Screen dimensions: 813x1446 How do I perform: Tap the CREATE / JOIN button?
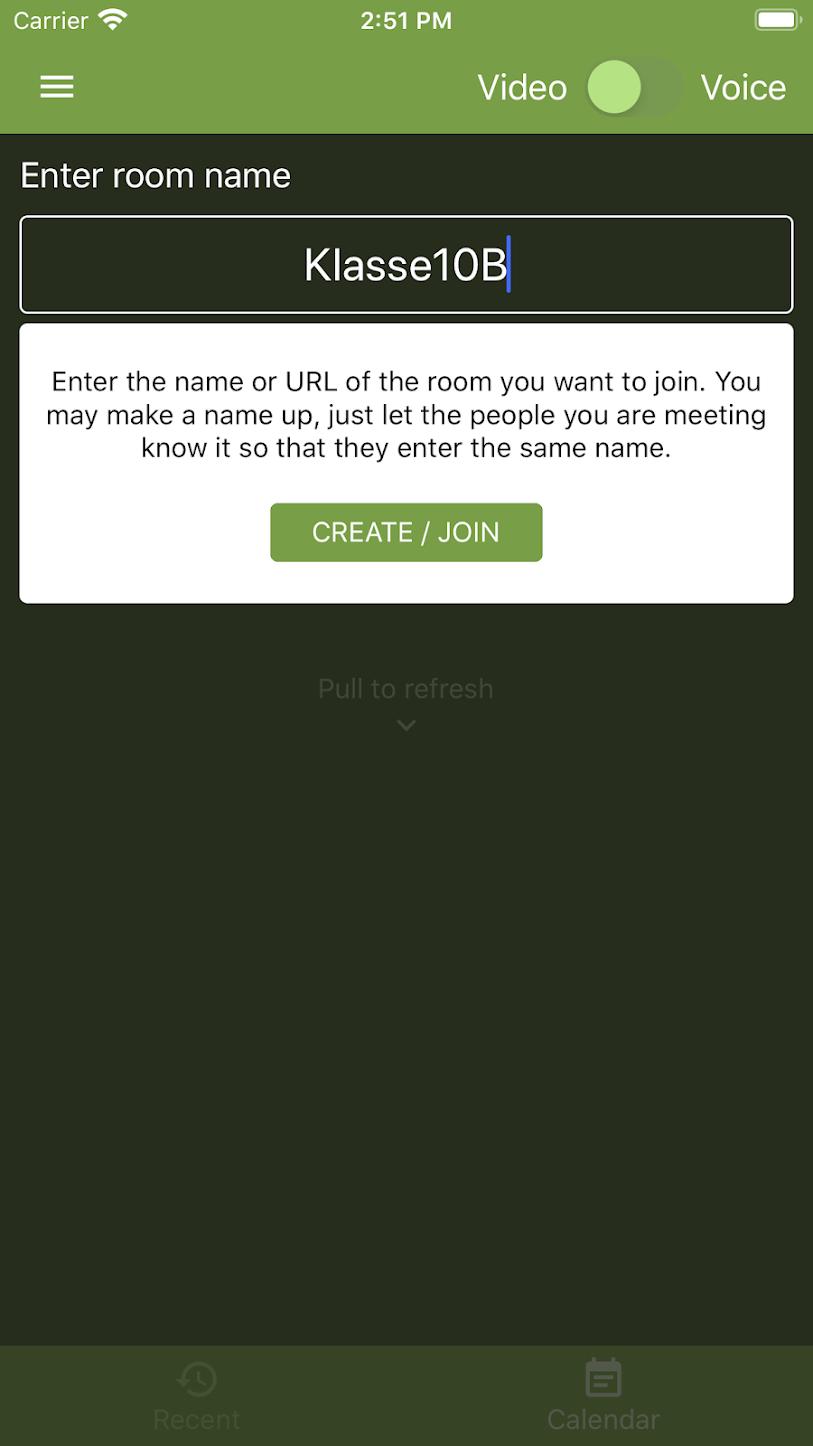pos(406,532)
